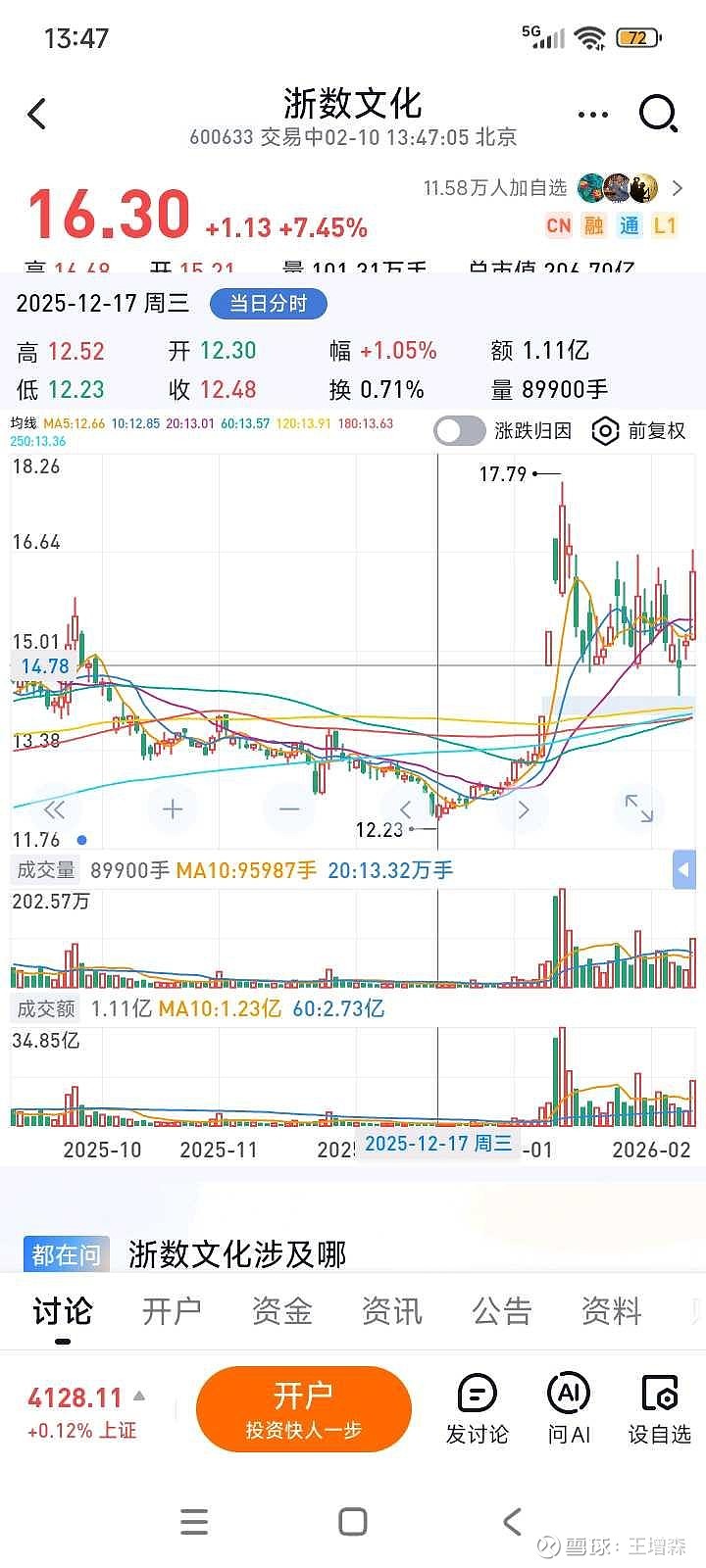
Task: Jump chart back with double-left arrows
Action: click(x=55, y=808)
